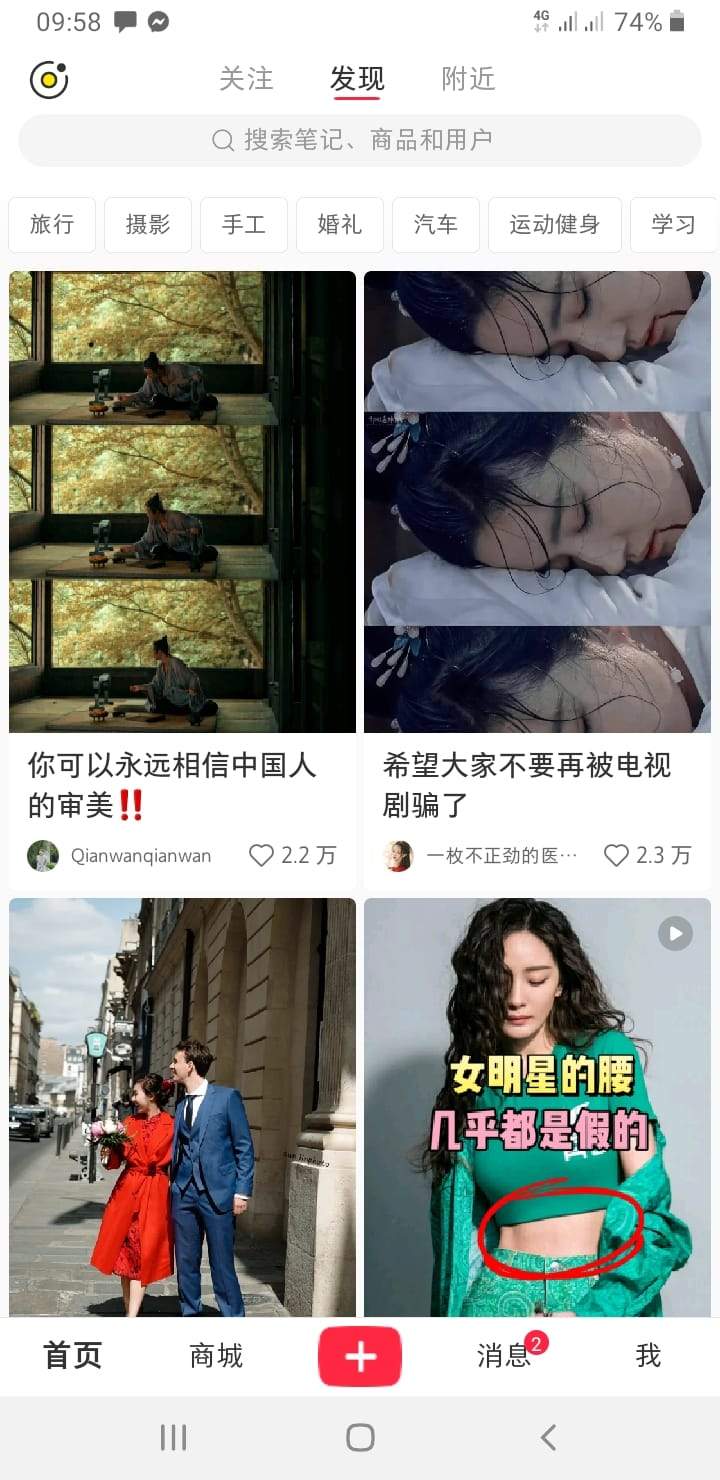The image size is (720, 1480).
Task: Open the 消息 tab
Action: (504, 1356)
